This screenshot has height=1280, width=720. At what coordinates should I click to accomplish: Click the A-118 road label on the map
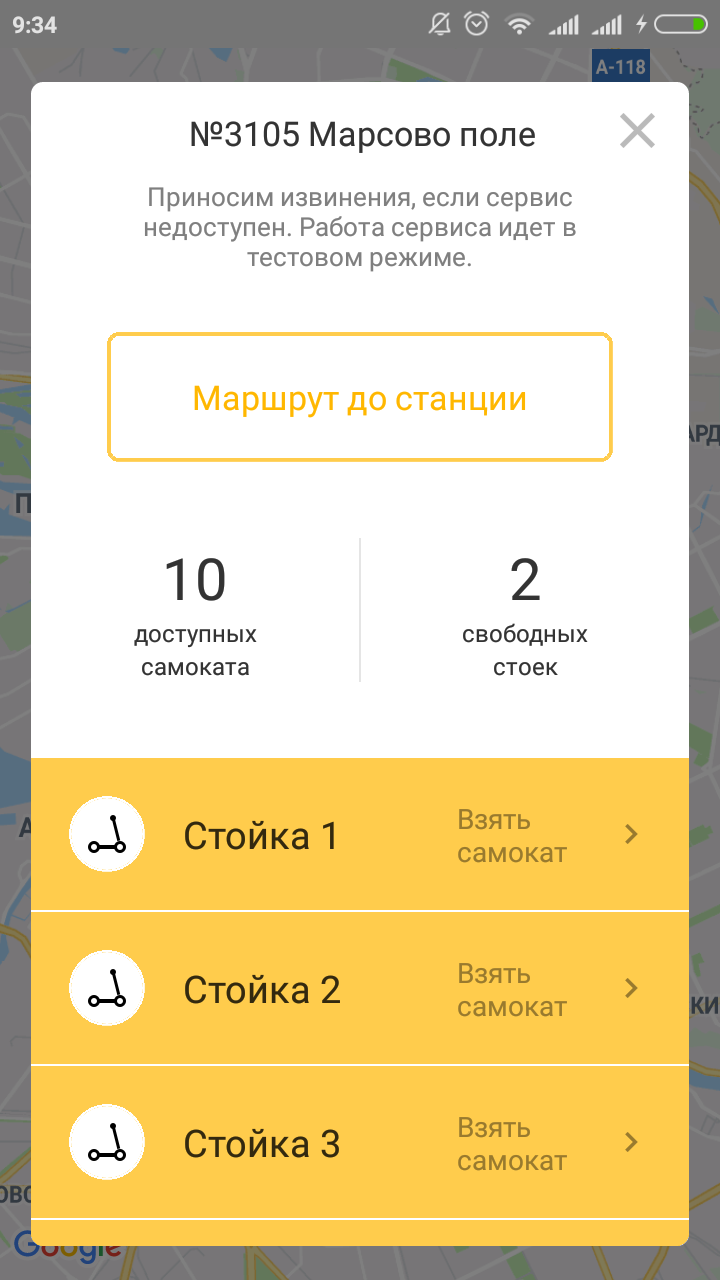[620, 65]
